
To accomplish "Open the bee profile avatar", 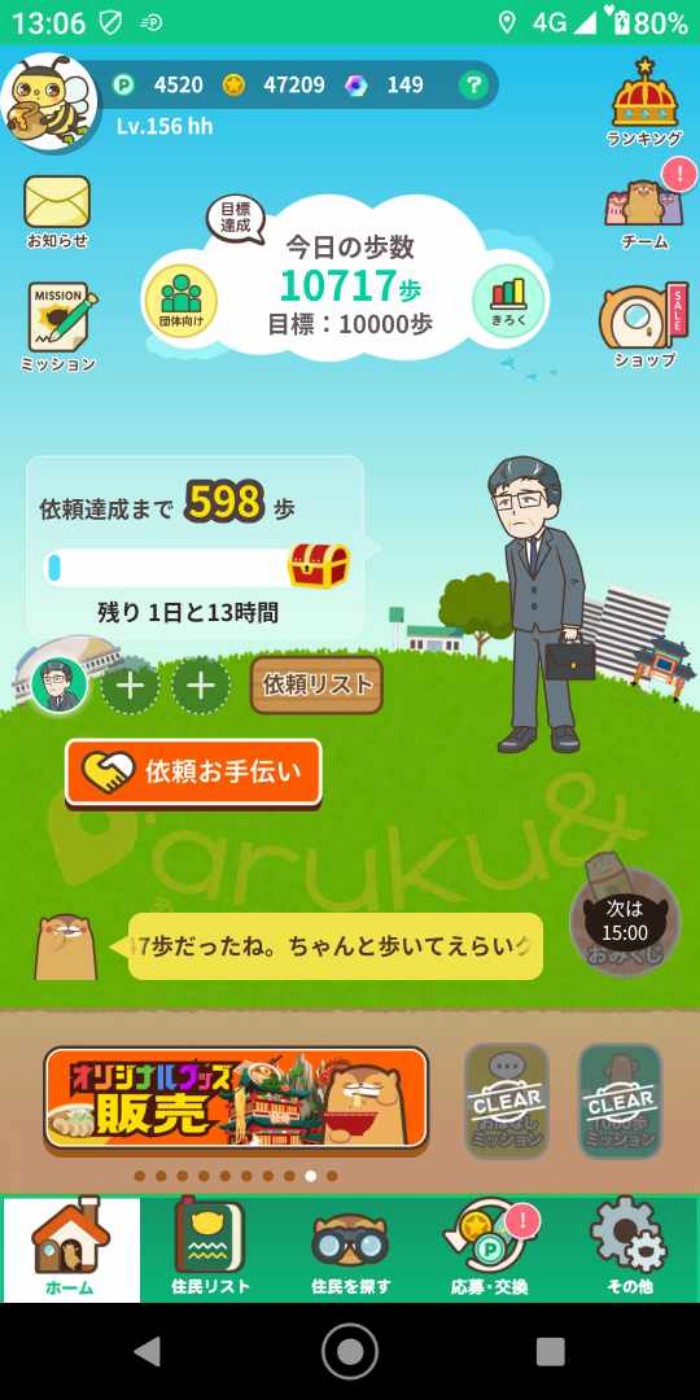I will point(50,102).
